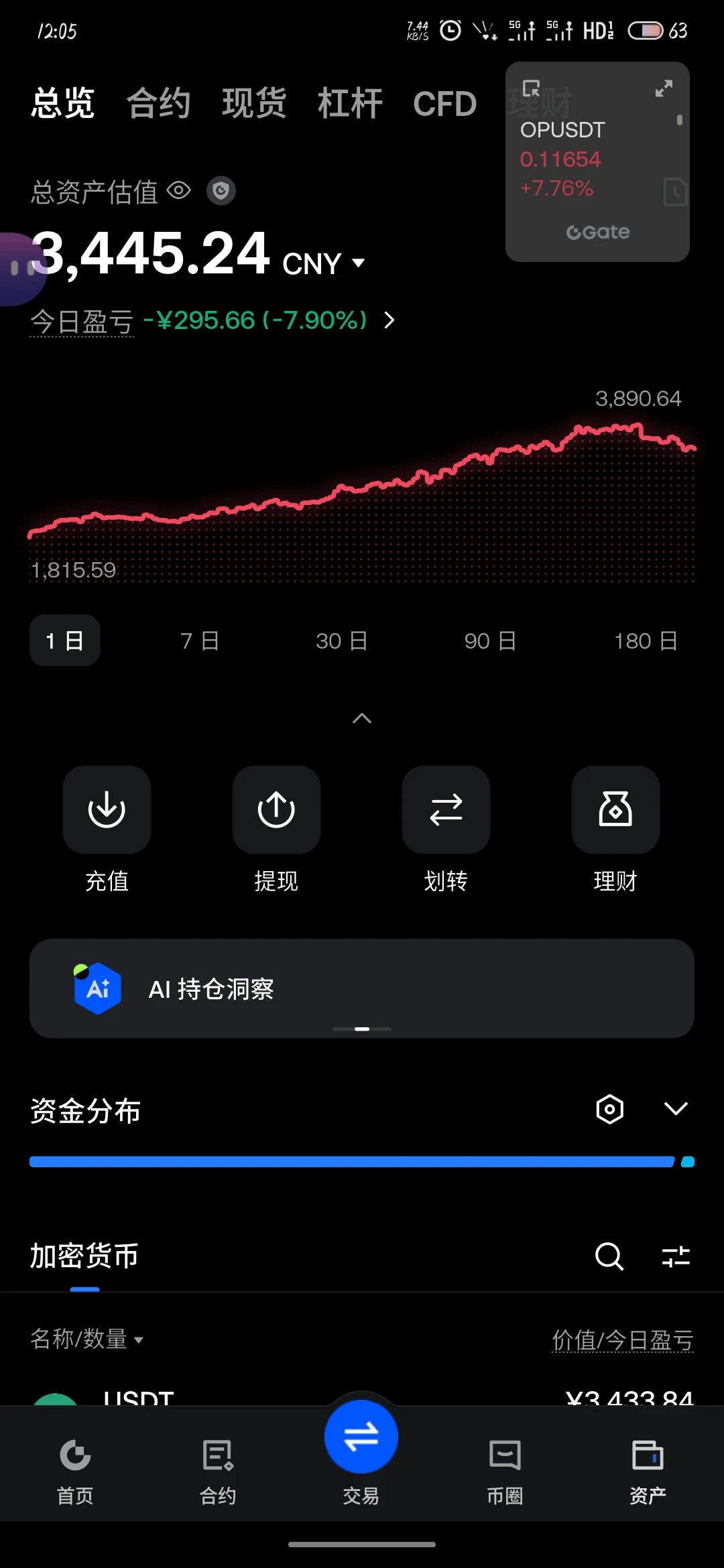Expand the OPUSDT floating widget
This screenshot has height=1568, width=724.
click(664, 88)
